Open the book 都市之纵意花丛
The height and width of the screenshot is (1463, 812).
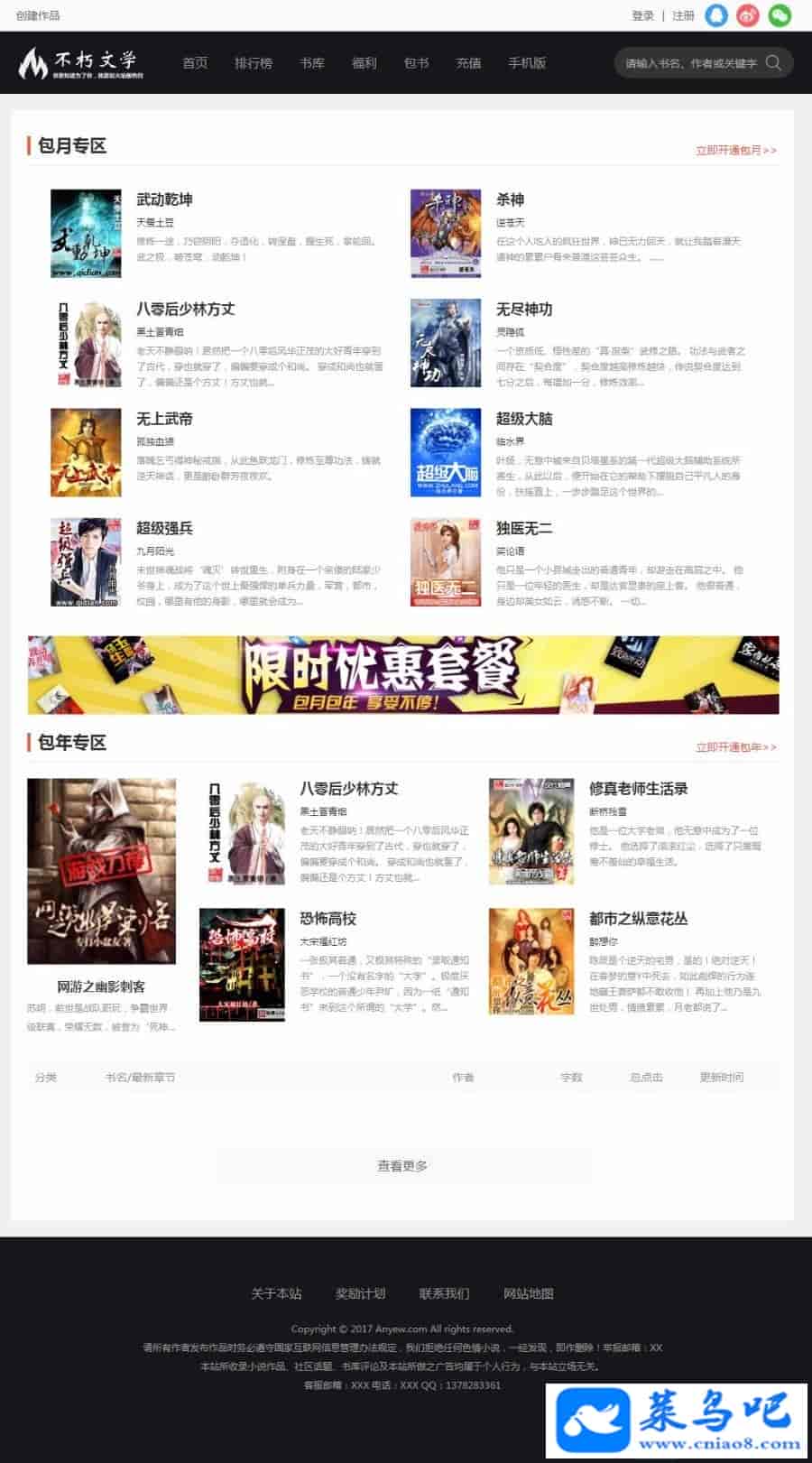pyautogui.click(x=638, y=919)
